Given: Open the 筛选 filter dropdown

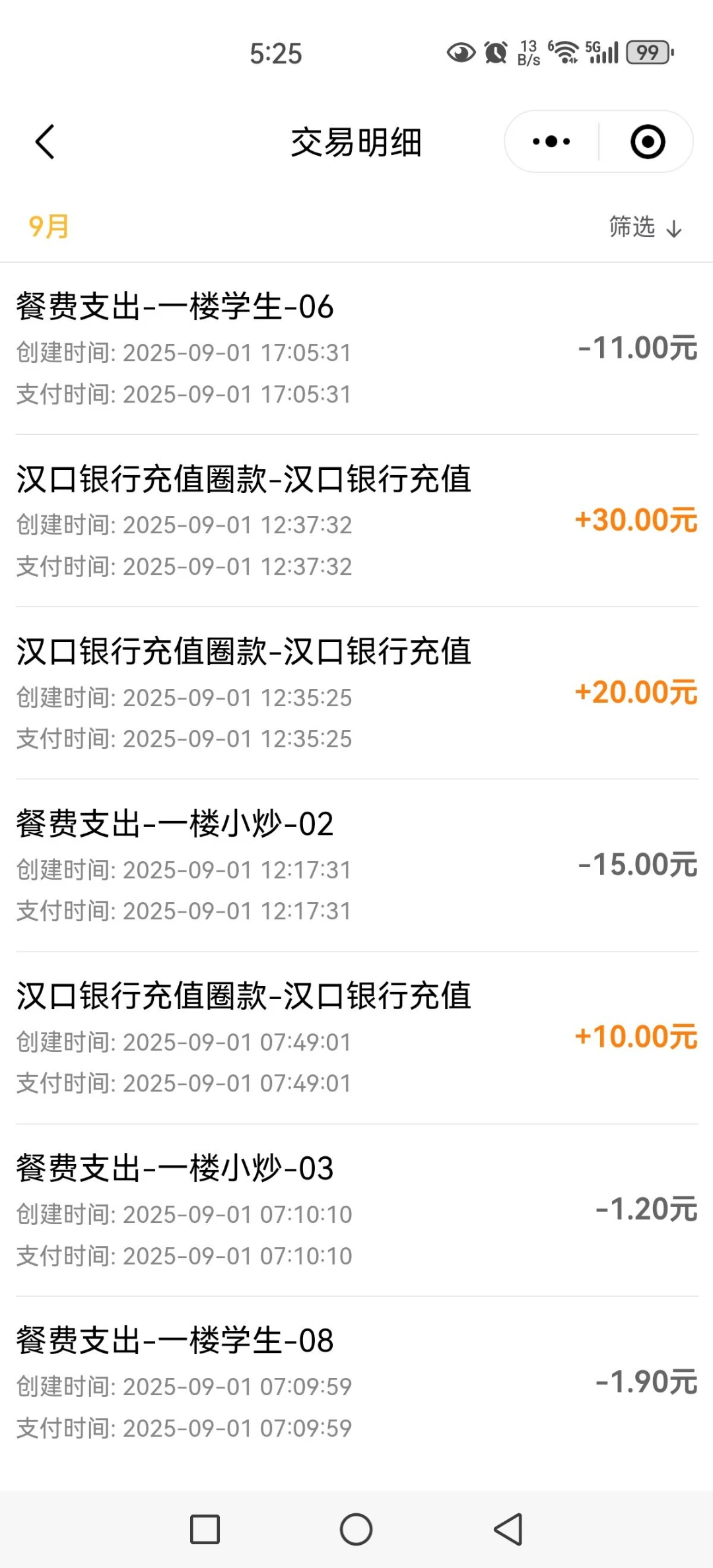Looking at the screenshot, I should click(x=645, y=227).
